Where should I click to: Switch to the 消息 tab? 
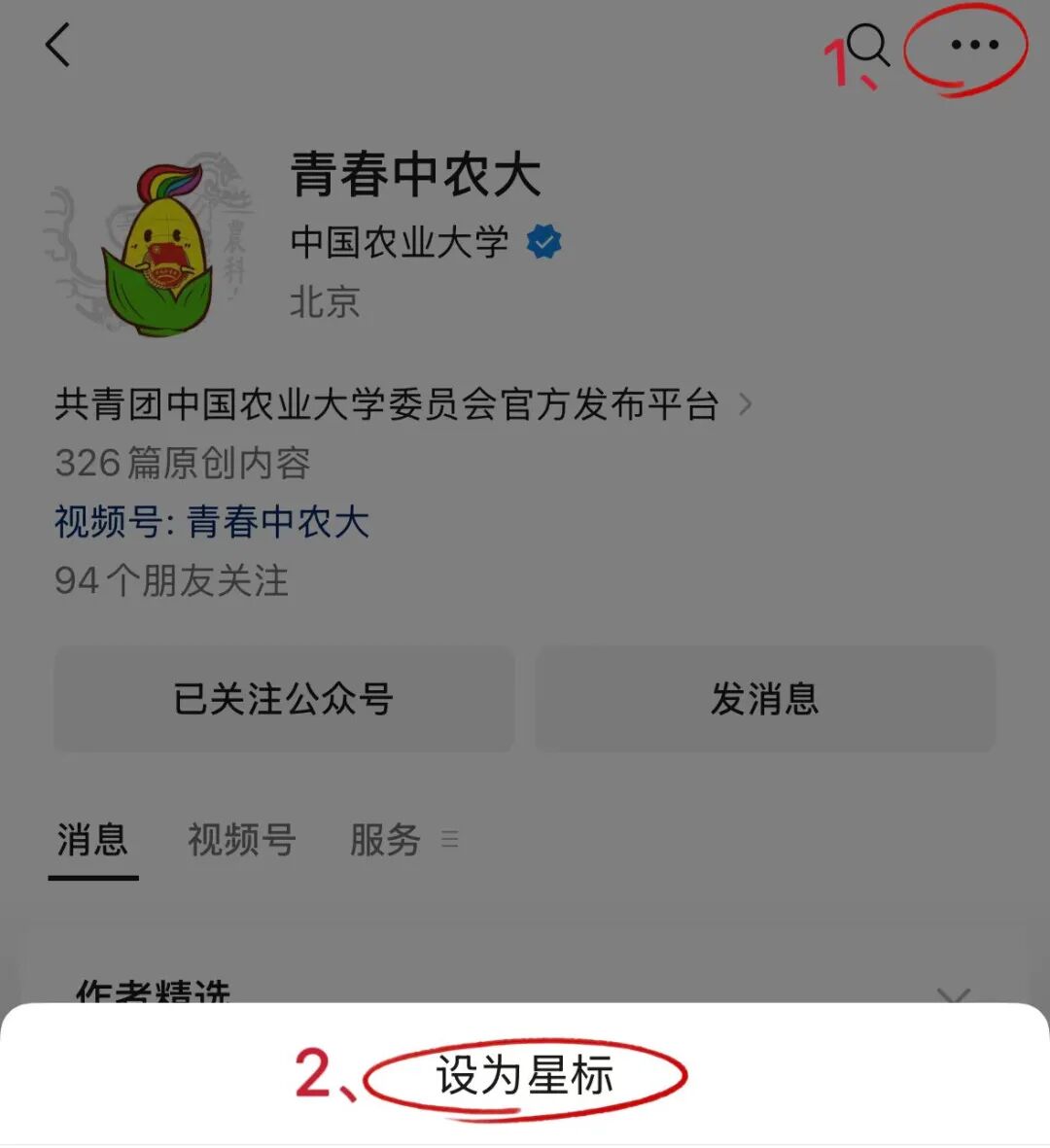[92, 840]
